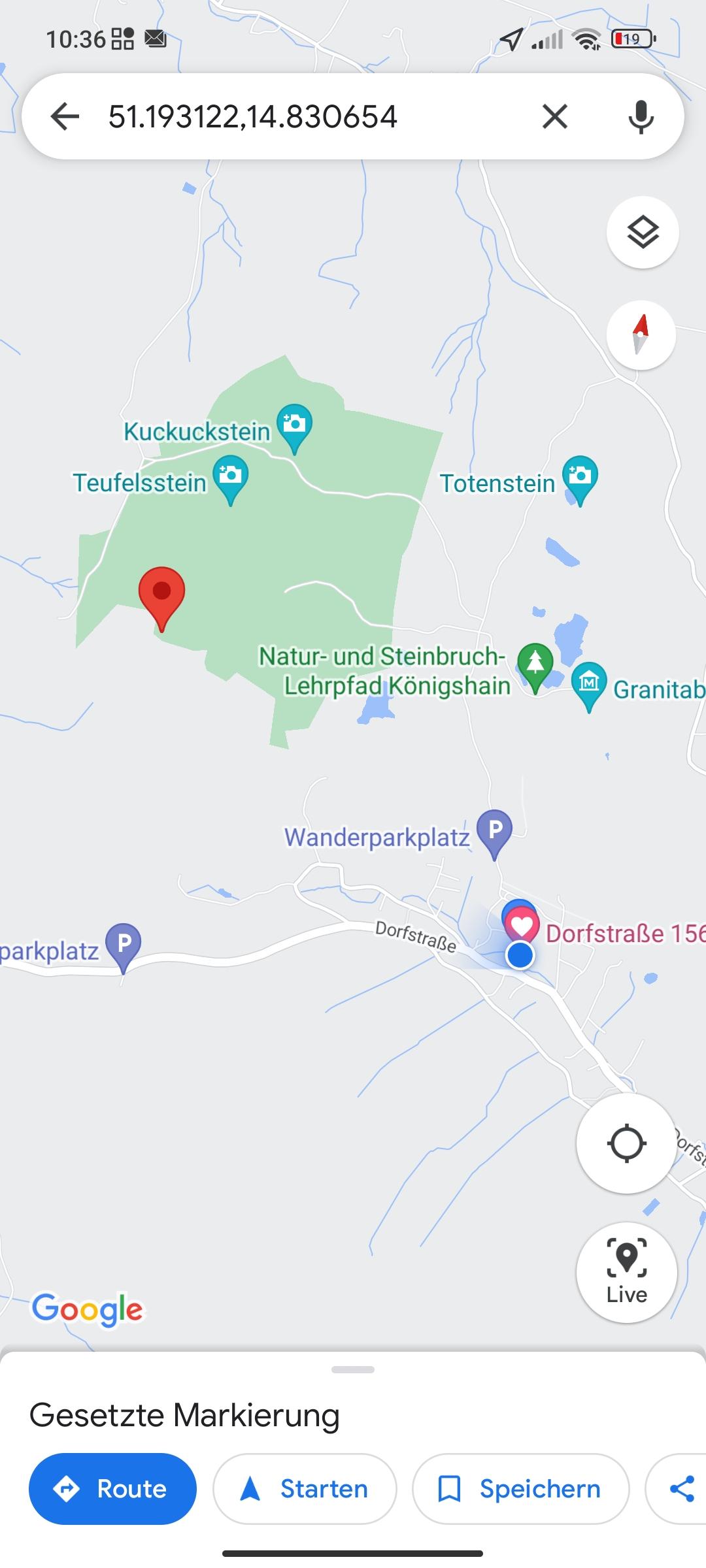The image size is (706, 1568).
Task: Save the pin with Speichern
Action: click(x=520, y=1488)
